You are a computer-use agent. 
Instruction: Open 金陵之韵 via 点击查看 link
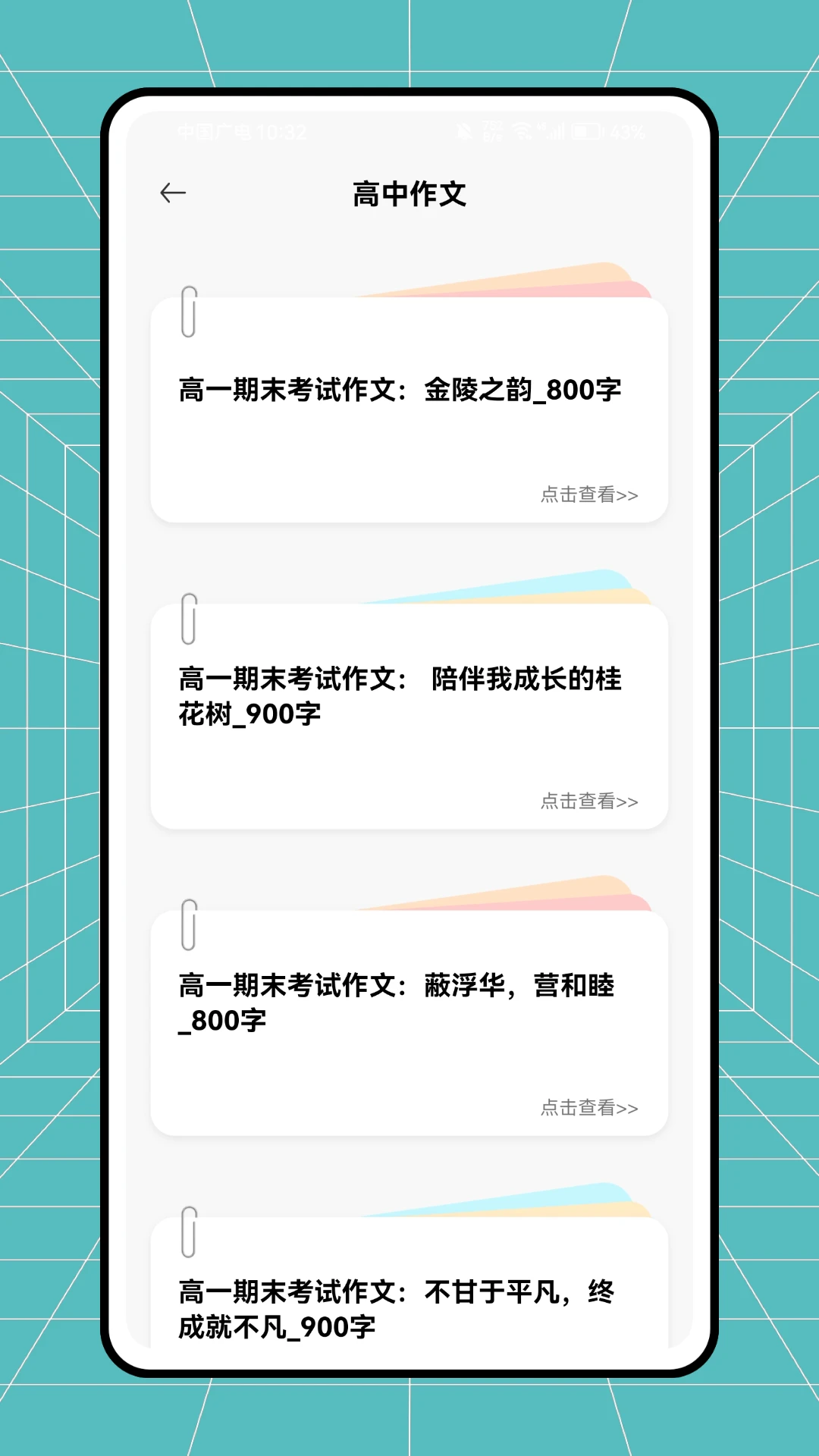click(588, 494)
